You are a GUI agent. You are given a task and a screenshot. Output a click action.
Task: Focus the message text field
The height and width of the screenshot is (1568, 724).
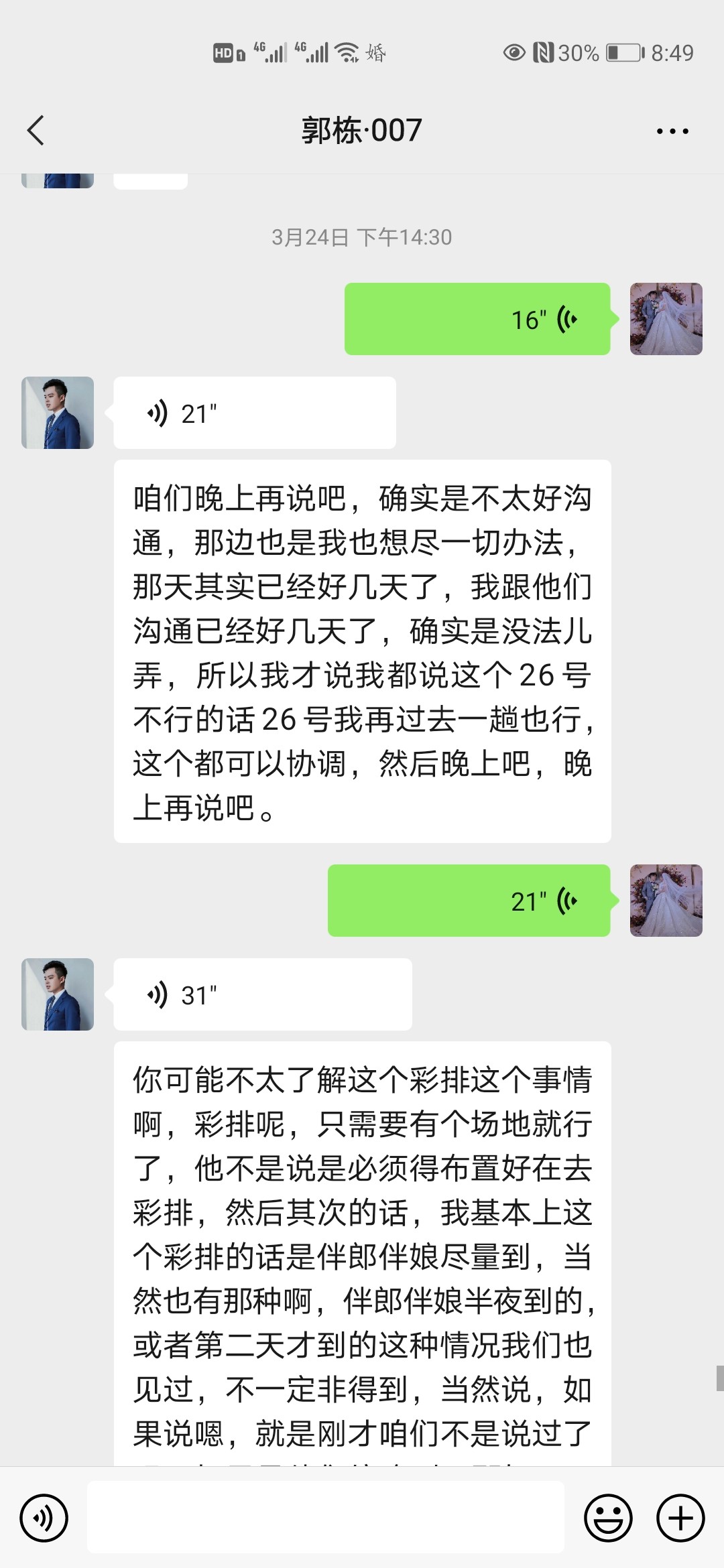click(x=326, y=1518)
